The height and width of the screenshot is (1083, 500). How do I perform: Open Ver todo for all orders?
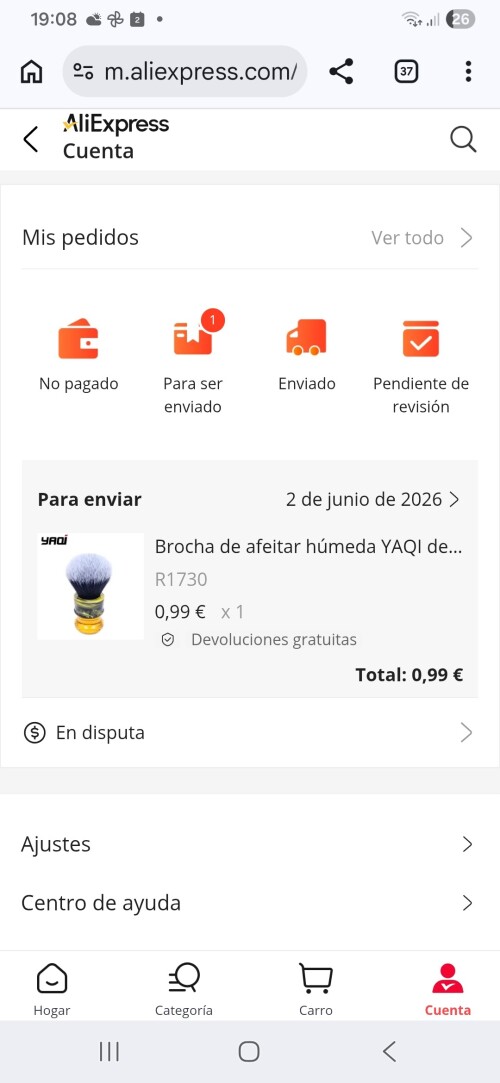click(x=423, y=238)
